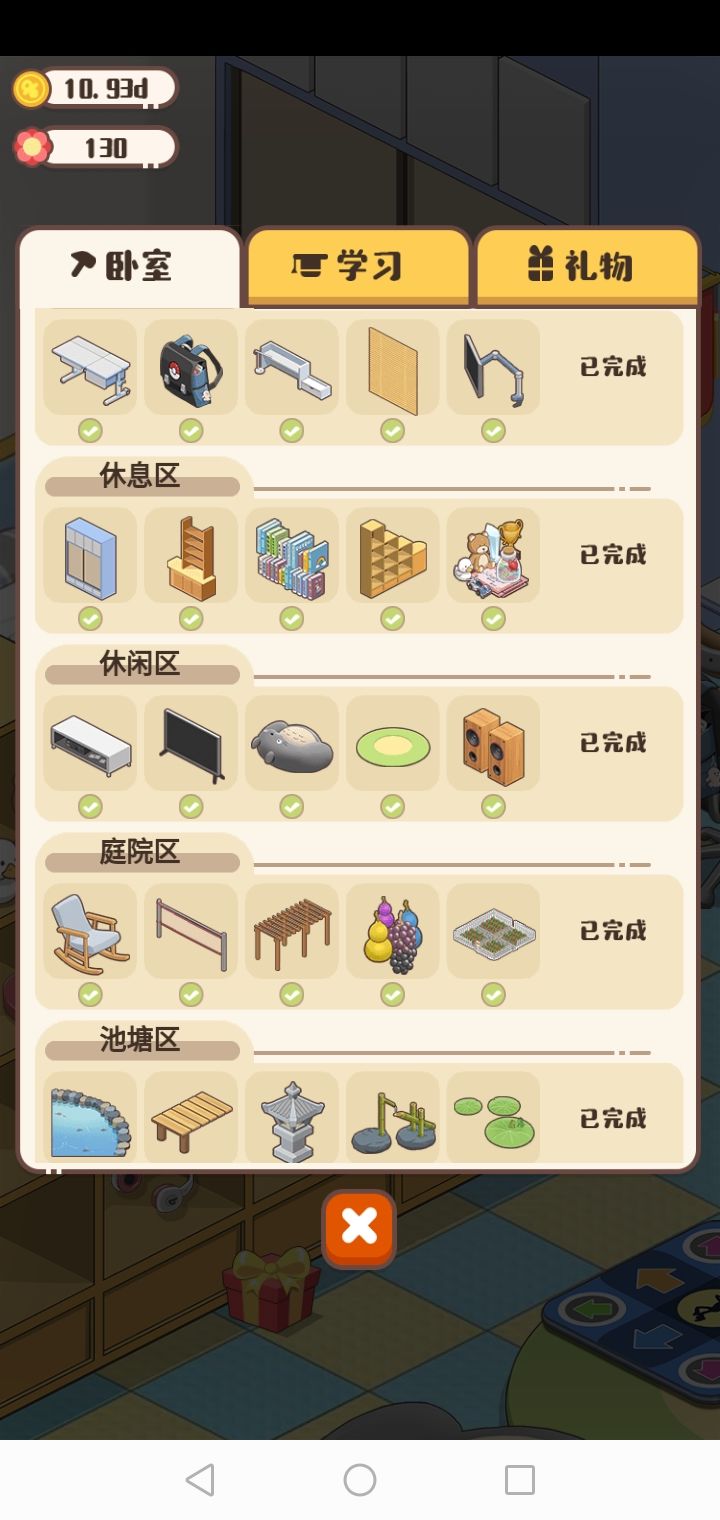
Task: Switch to the 学习 tab
Action: pyautogui.click(x=358, y=265)
